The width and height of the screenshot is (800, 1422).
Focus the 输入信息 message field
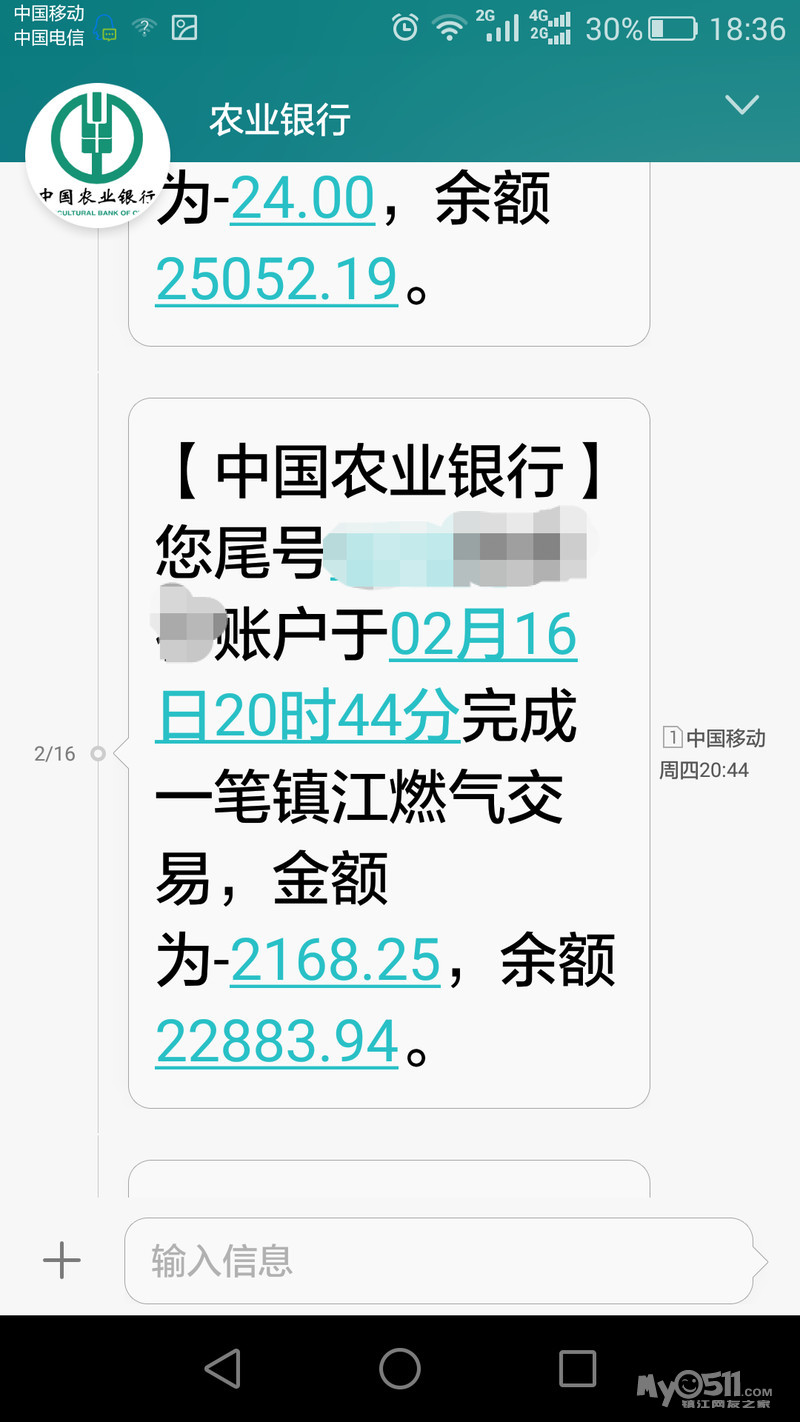coord(437,1261)
